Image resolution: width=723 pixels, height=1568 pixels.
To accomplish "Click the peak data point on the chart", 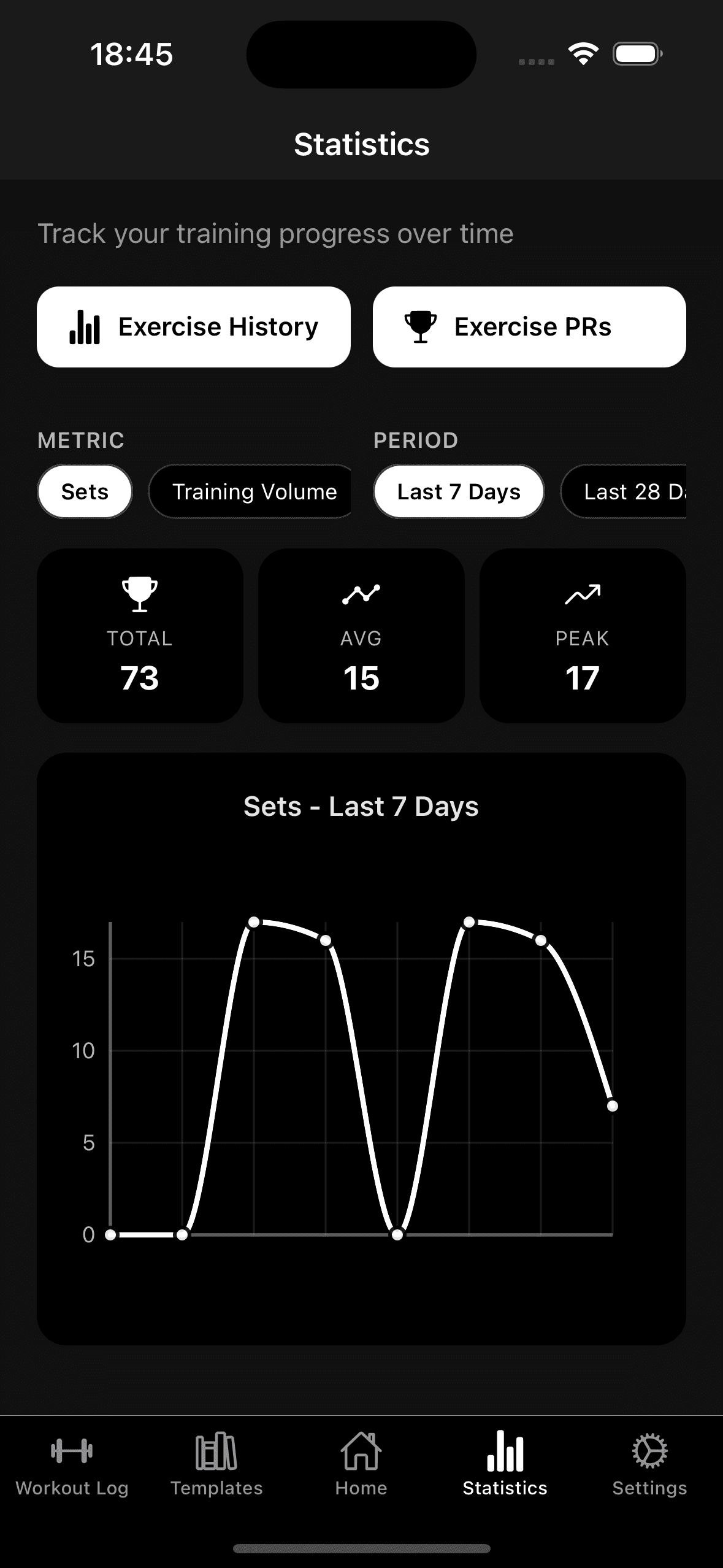I will (254, 920).
